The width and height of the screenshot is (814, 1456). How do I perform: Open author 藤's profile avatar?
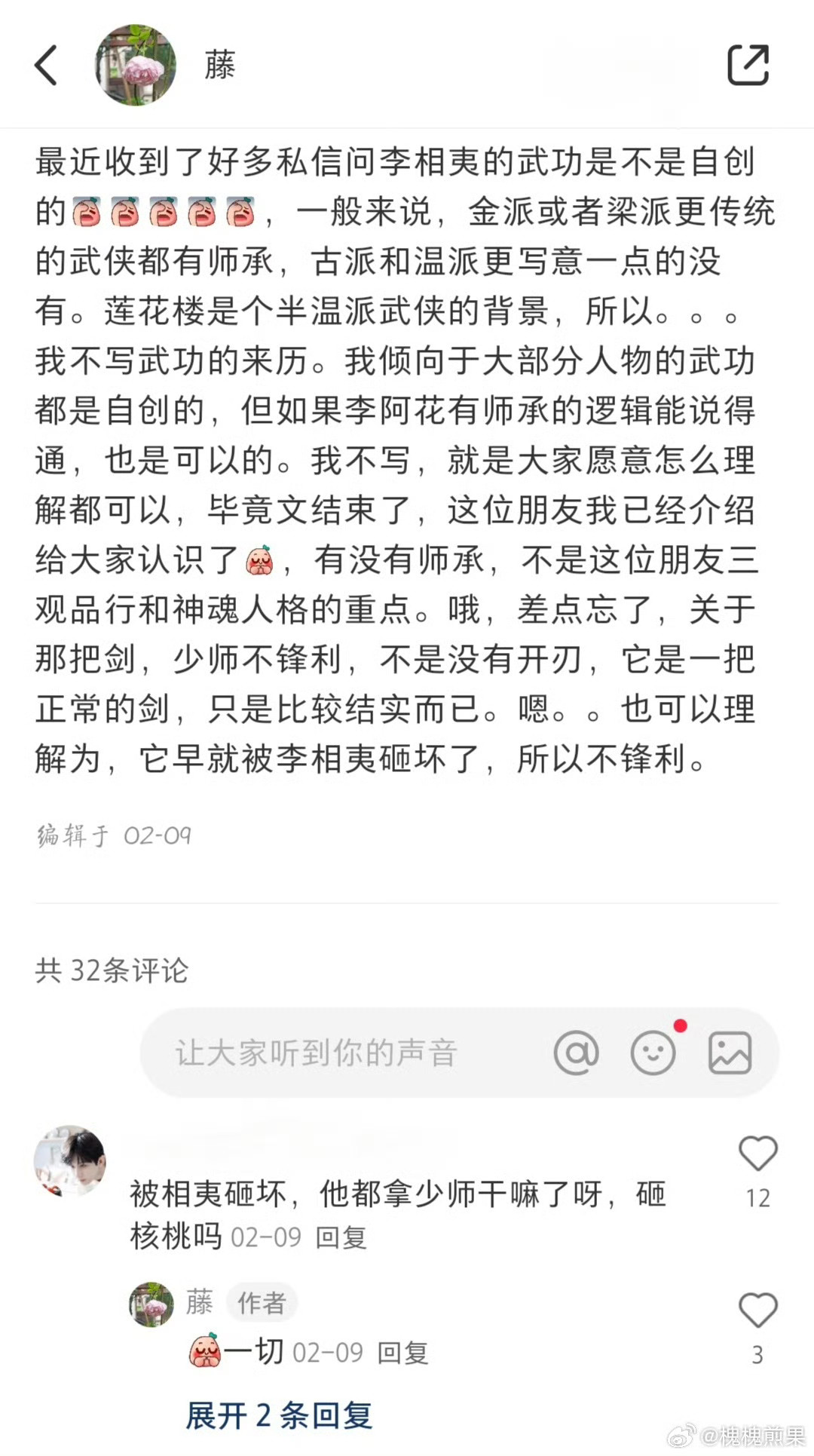coord(136,65)
